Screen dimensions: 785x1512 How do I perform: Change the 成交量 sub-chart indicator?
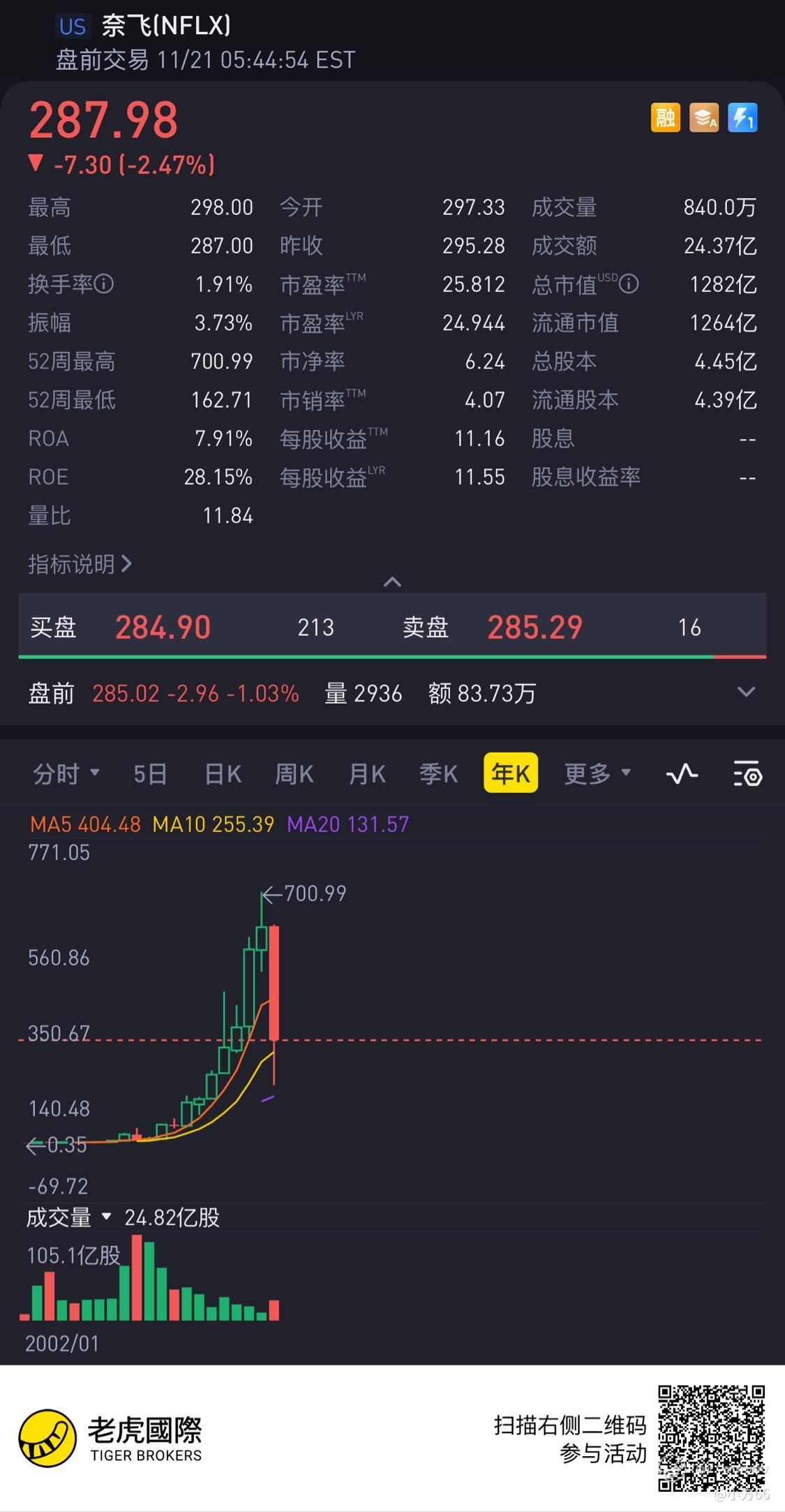point(68,1218)
